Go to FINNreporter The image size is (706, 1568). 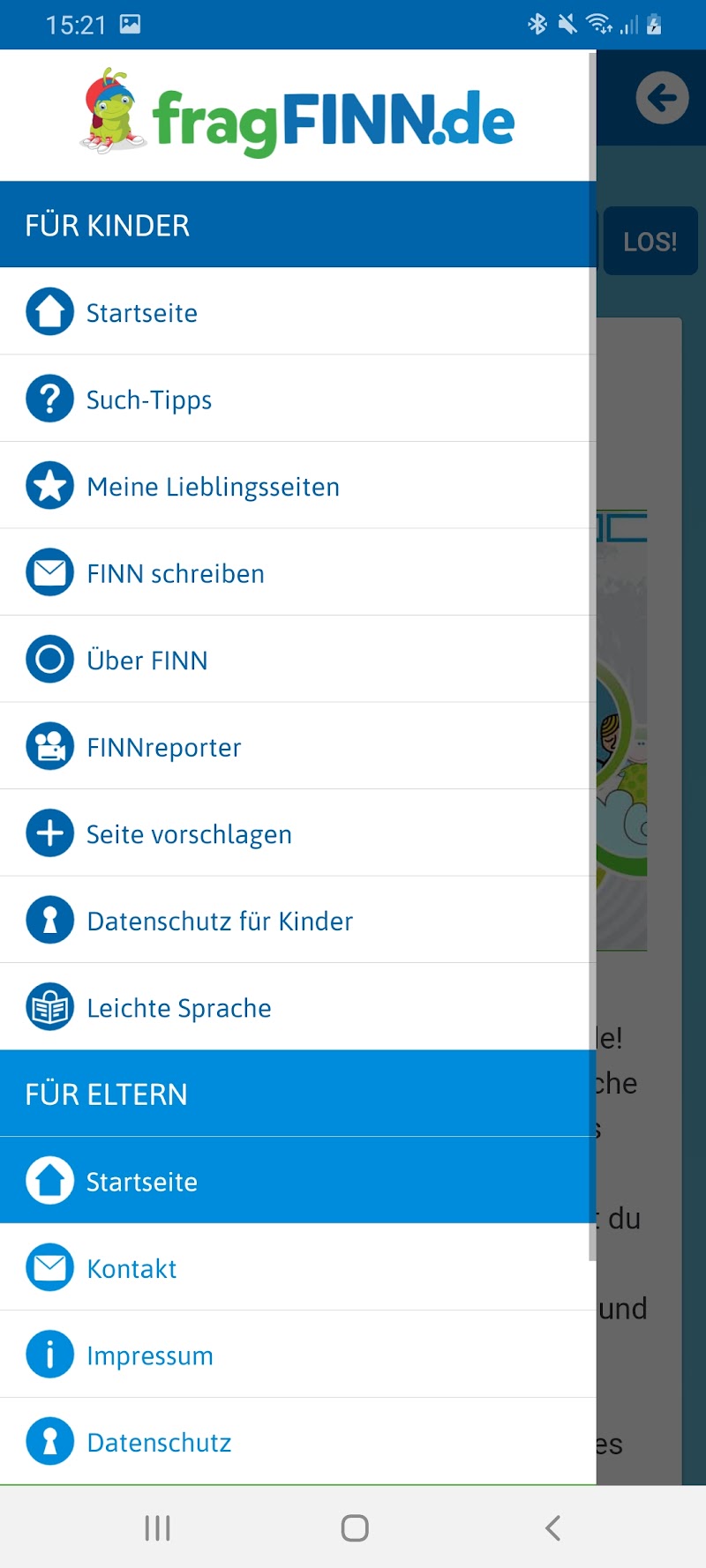point(163,747)
